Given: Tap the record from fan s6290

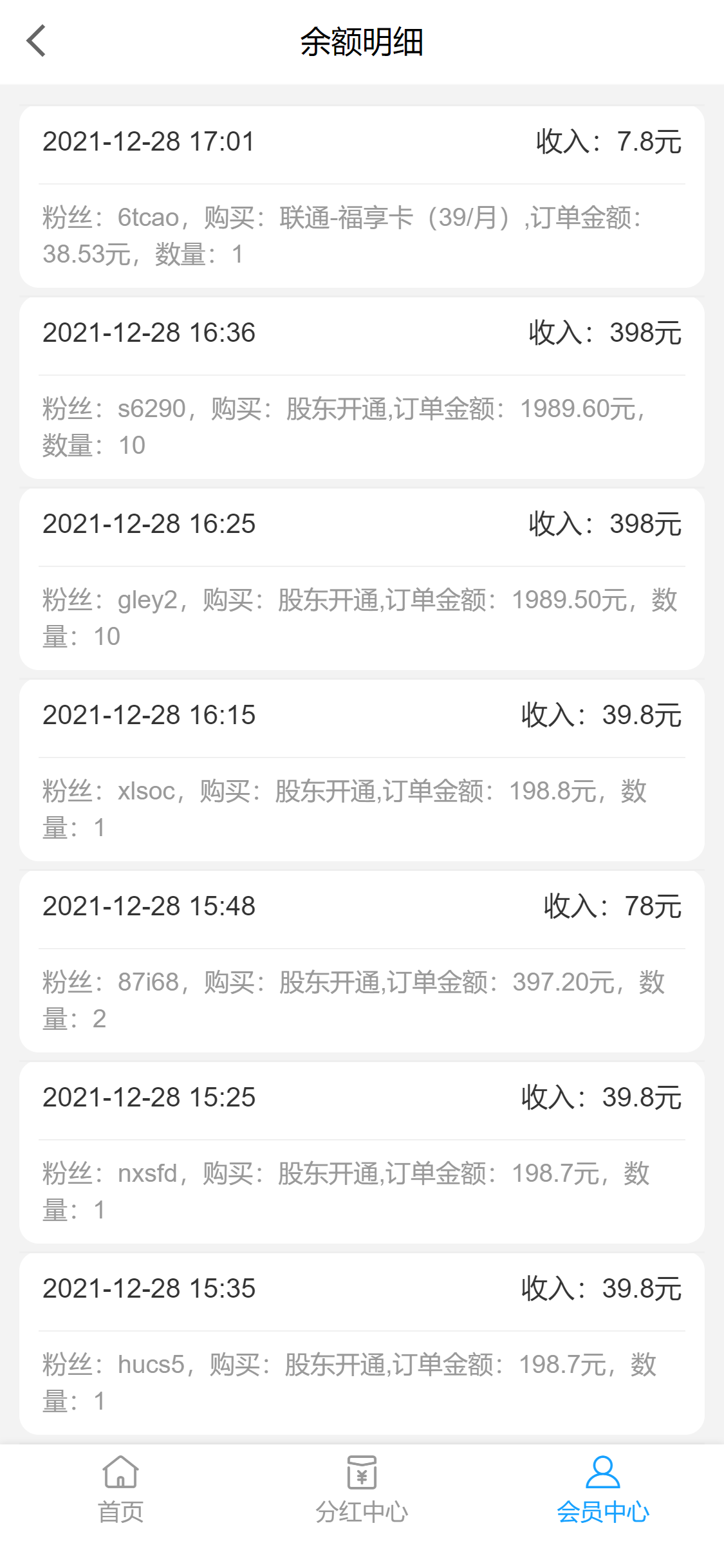Looking at the screenshot, I should click(x=362, y=386).
